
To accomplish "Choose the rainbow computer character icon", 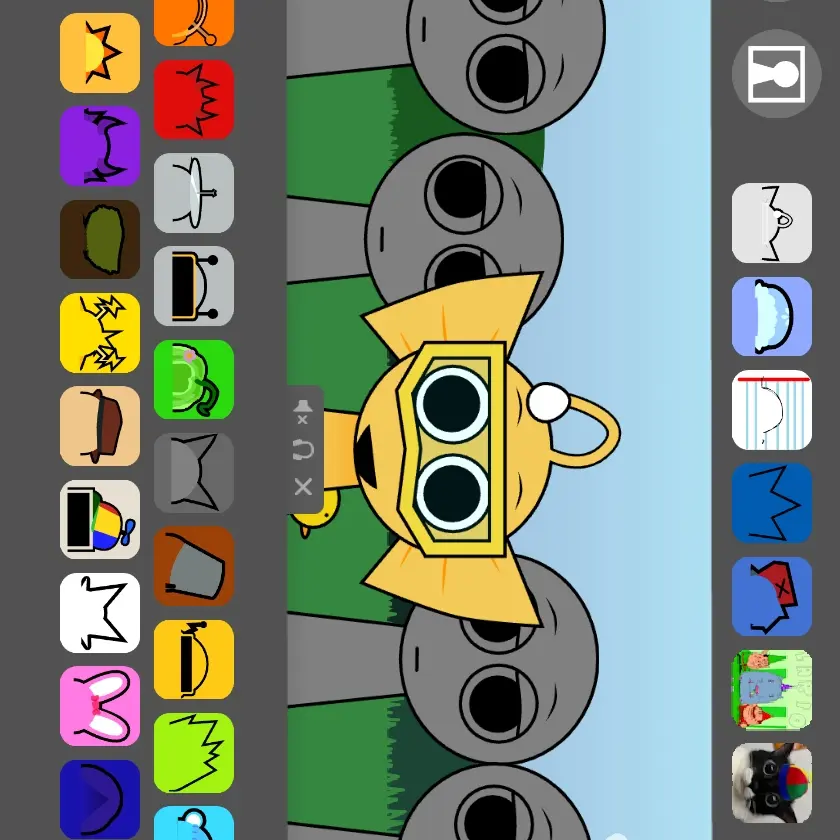I will tap(100, 519).
